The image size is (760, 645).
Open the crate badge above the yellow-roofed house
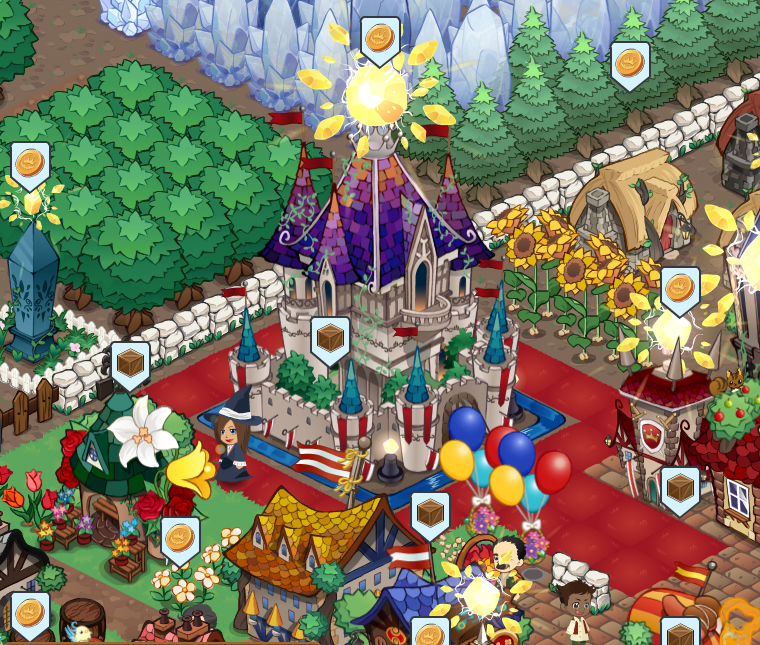(x=430, y=517)
